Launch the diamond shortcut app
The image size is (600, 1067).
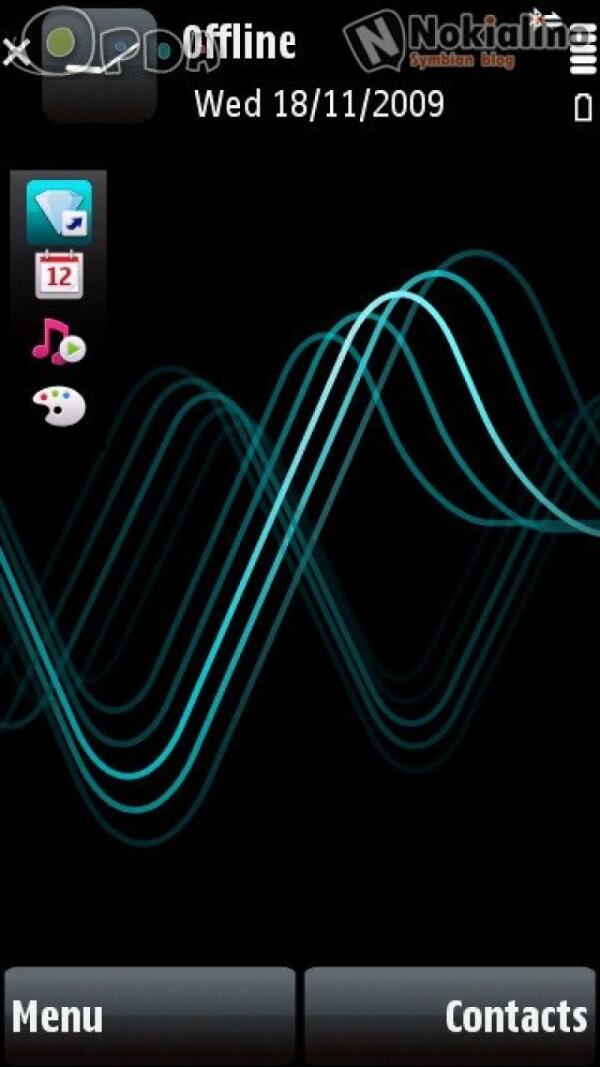coord(59,212)
